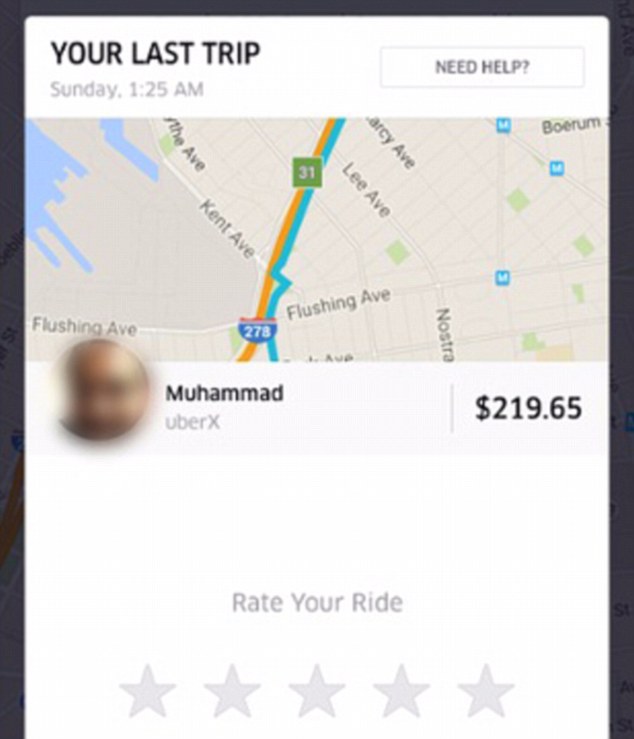Rate the ride one star

148,692
